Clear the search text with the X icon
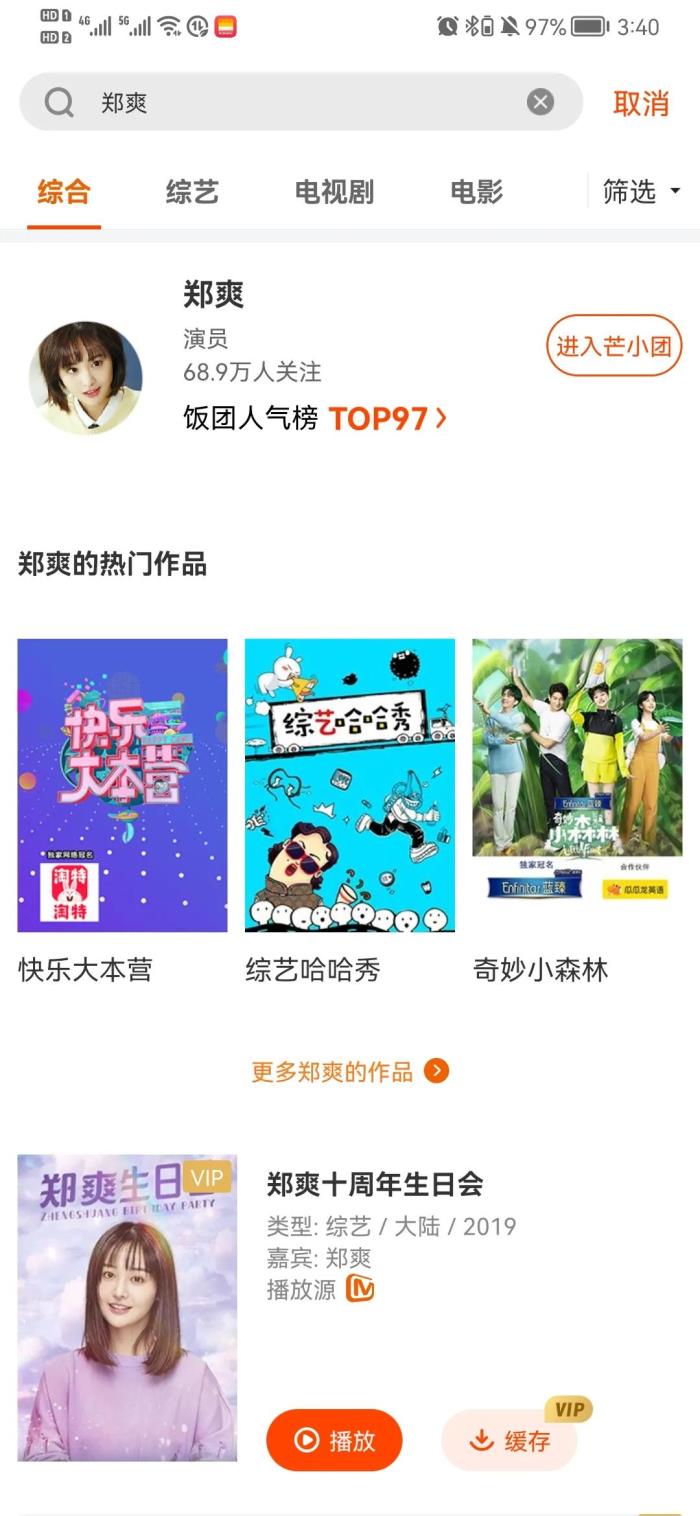 540,102
